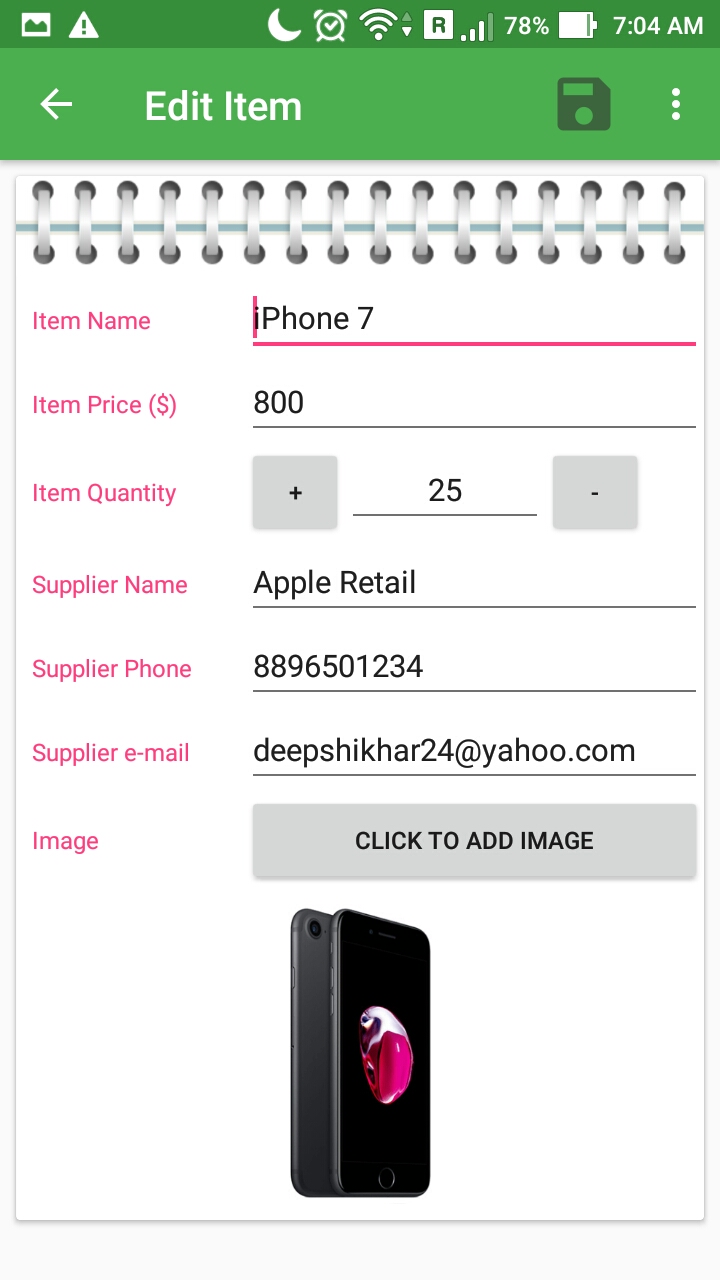The width and height of the screenshot is (720, 1280).
Task: Change the Supplier e-mail field
Action: pyautogui.click(x=473, y=751)
